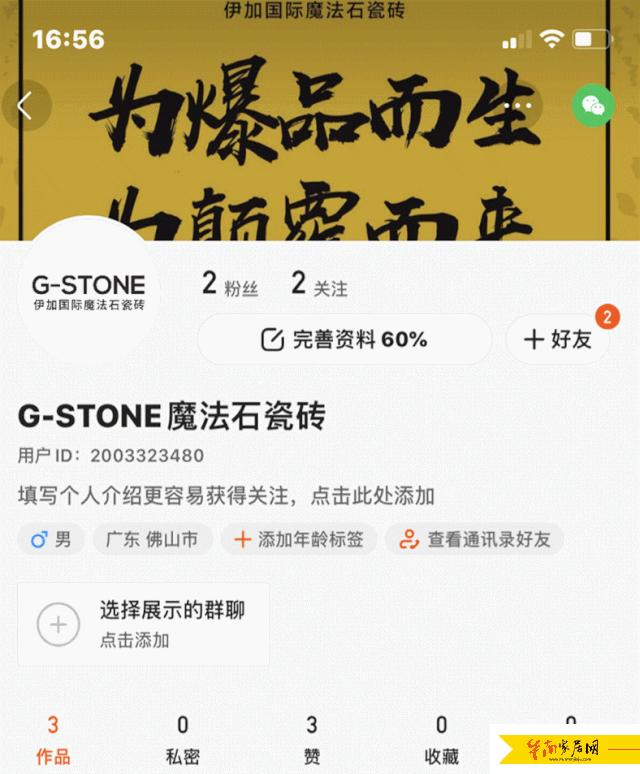Switch to the 私密 tab
The width and height of the screenshot is (640, 774).
(x=182, y=740)
